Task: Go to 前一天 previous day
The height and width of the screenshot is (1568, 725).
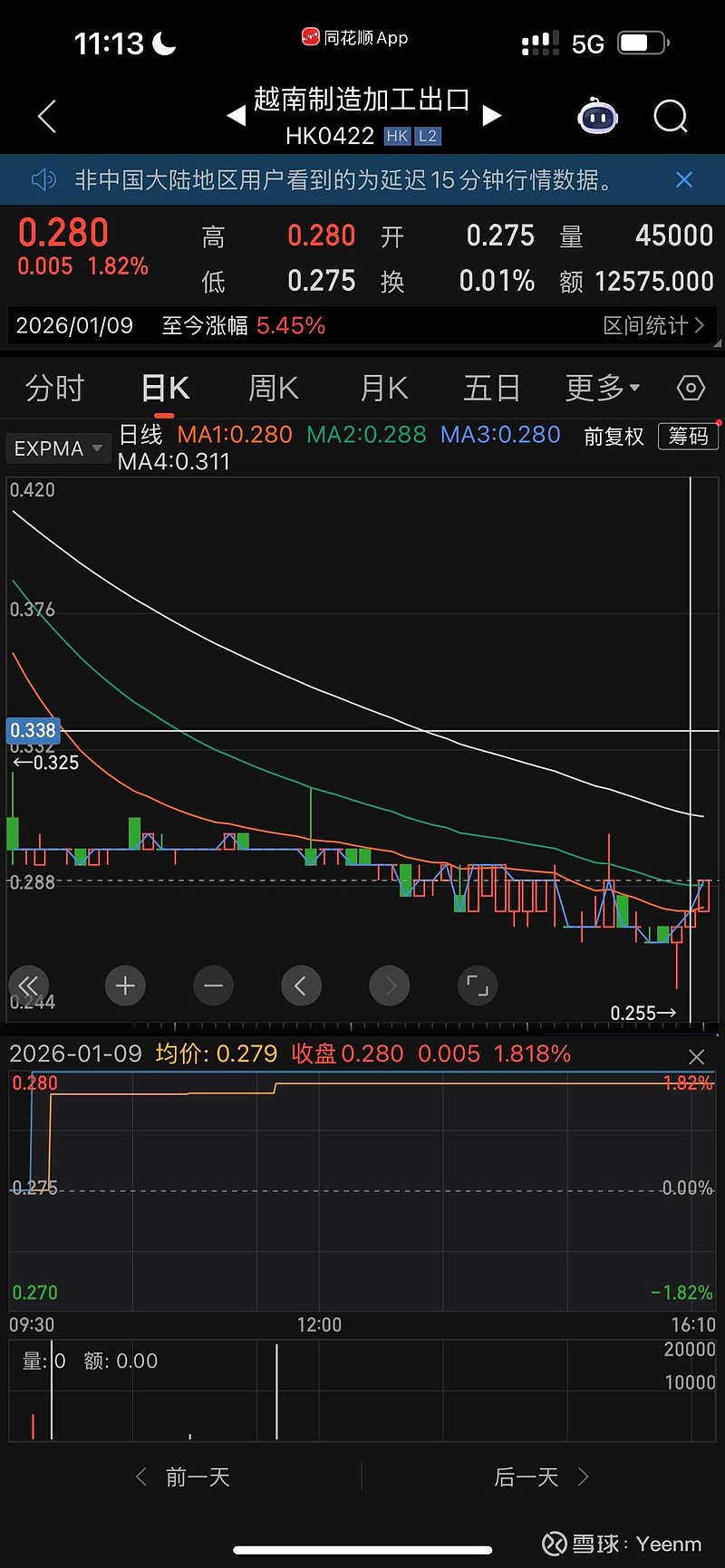Action: (x=186, y=1477)
